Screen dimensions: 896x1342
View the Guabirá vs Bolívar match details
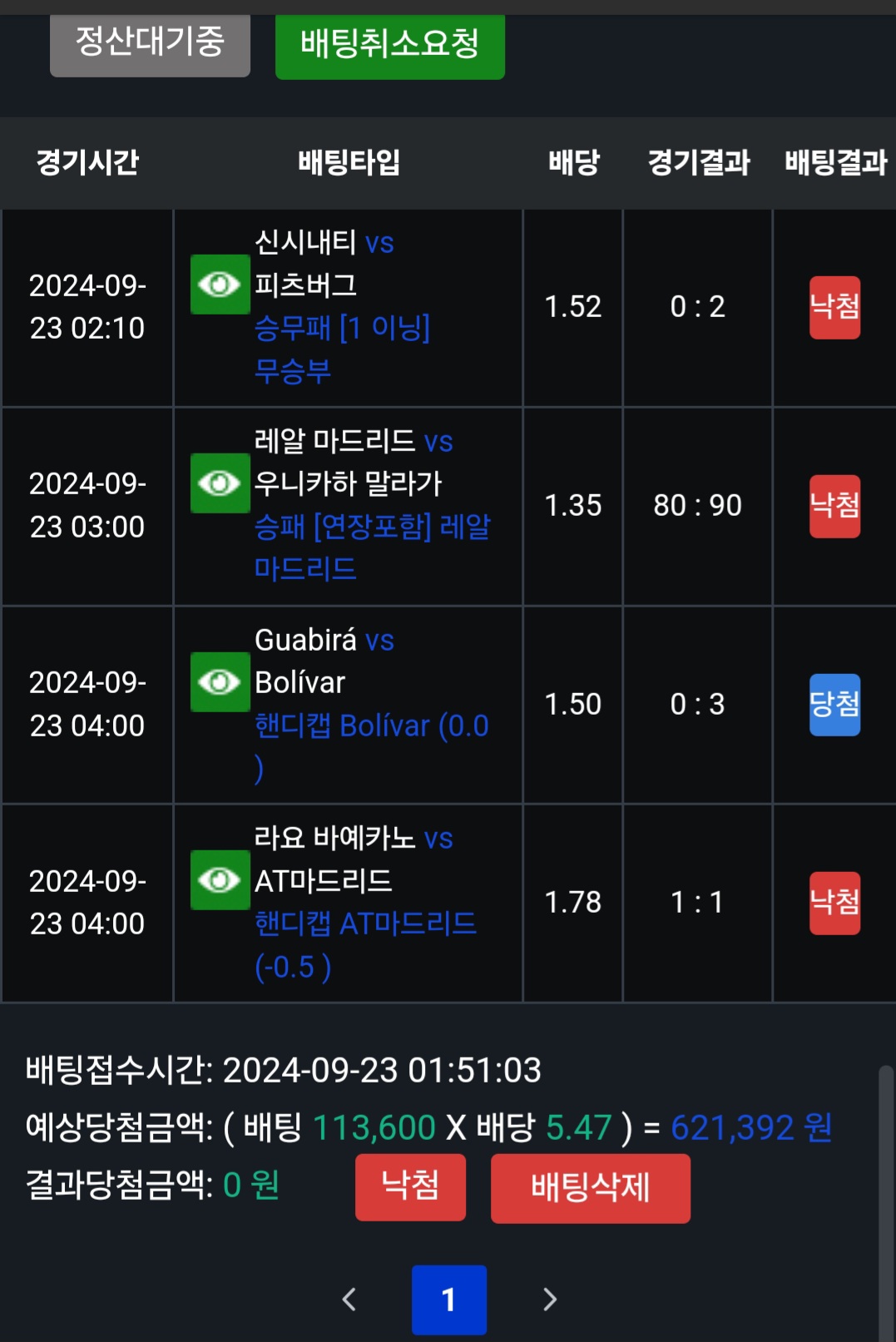coord(220,682)
